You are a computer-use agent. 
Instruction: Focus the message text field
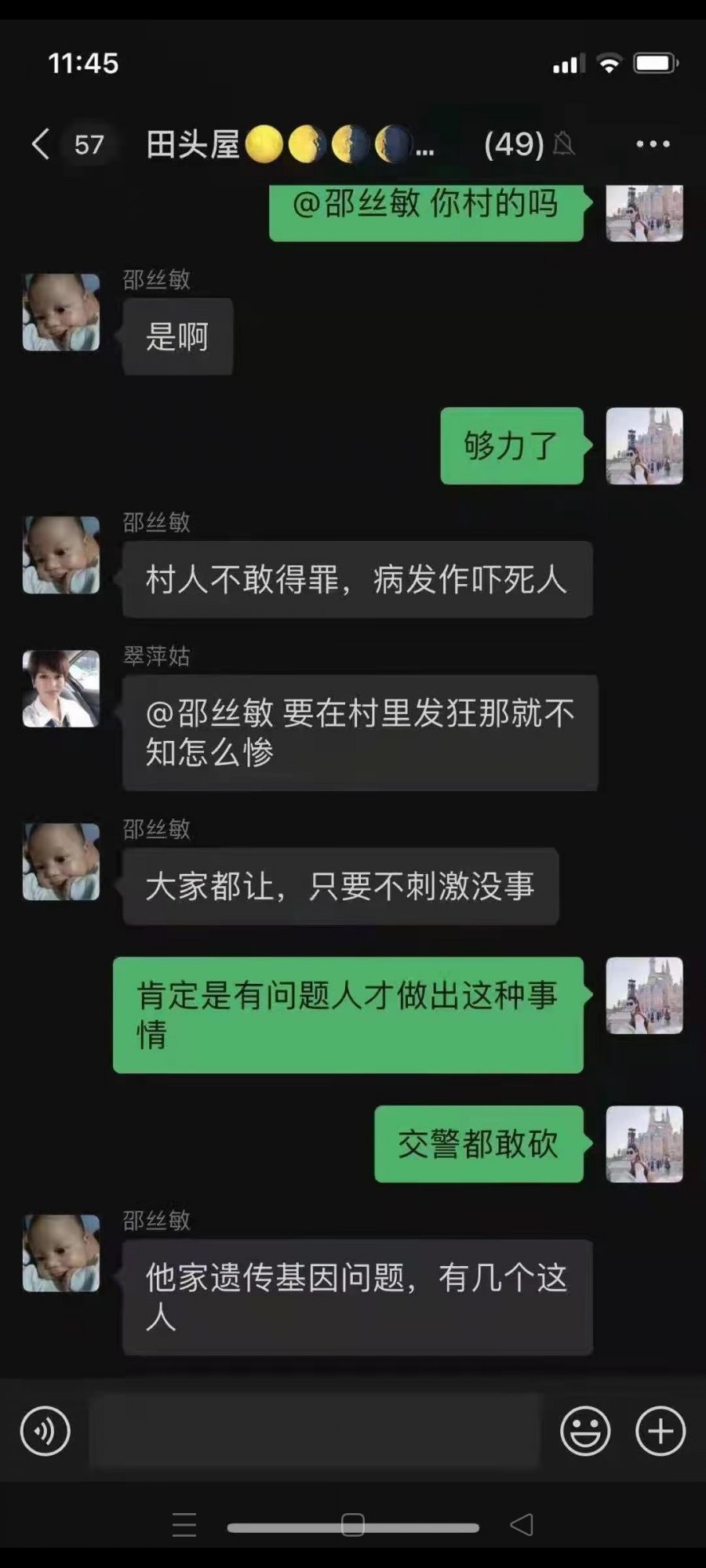coord(315,1431)
